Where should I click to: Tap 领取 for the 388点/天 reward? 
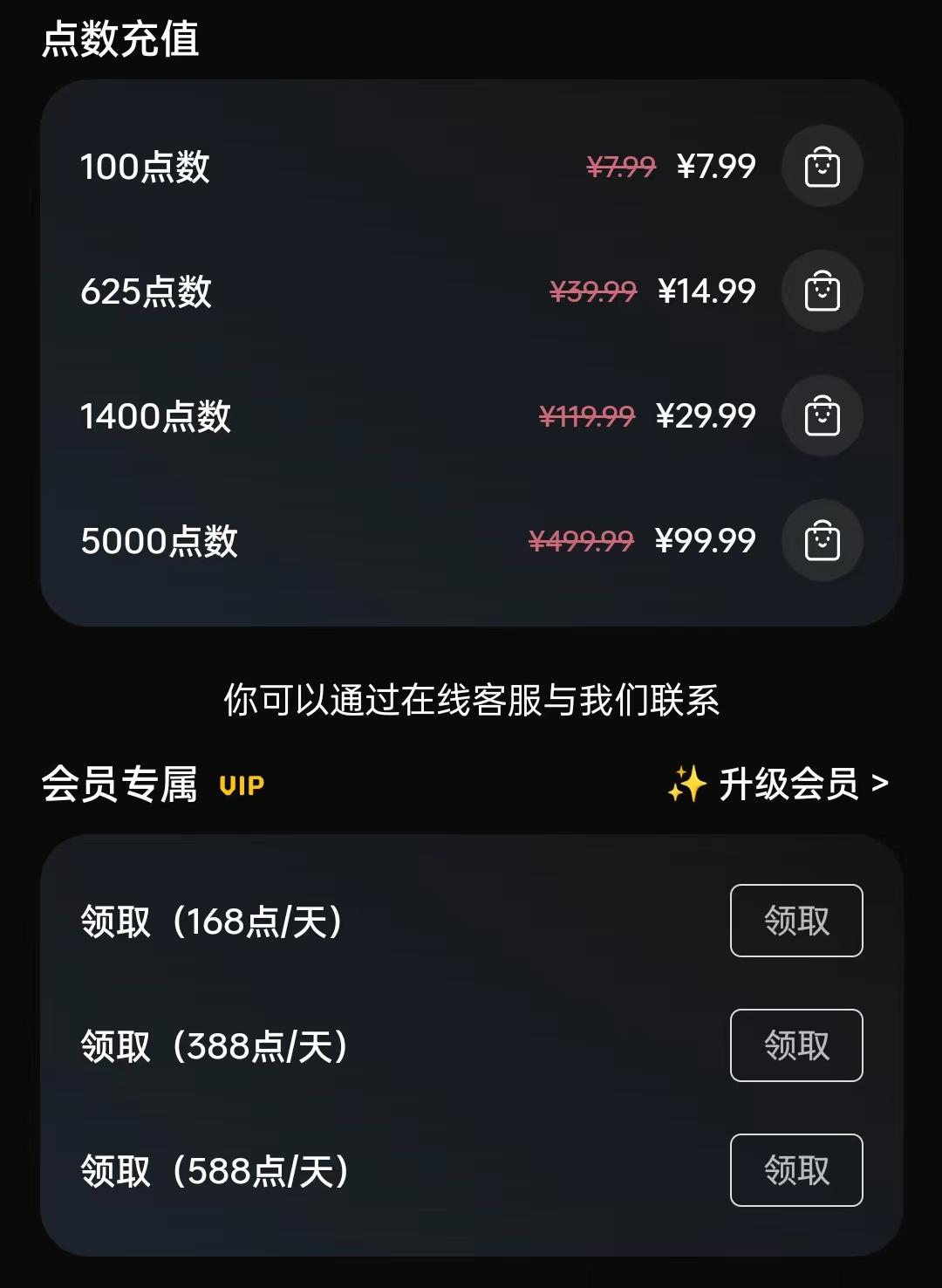pos(795,1045)
